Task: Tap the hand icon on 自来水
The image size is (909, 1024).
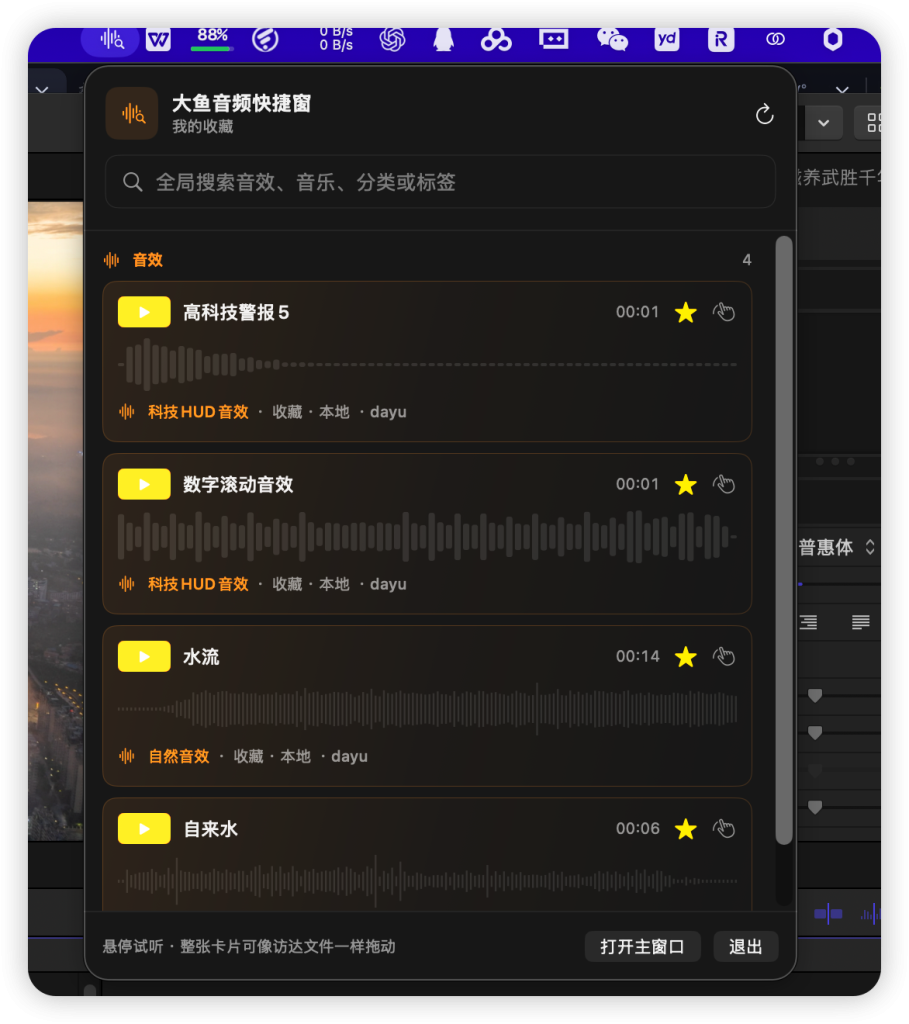Action: click(724, 829)
